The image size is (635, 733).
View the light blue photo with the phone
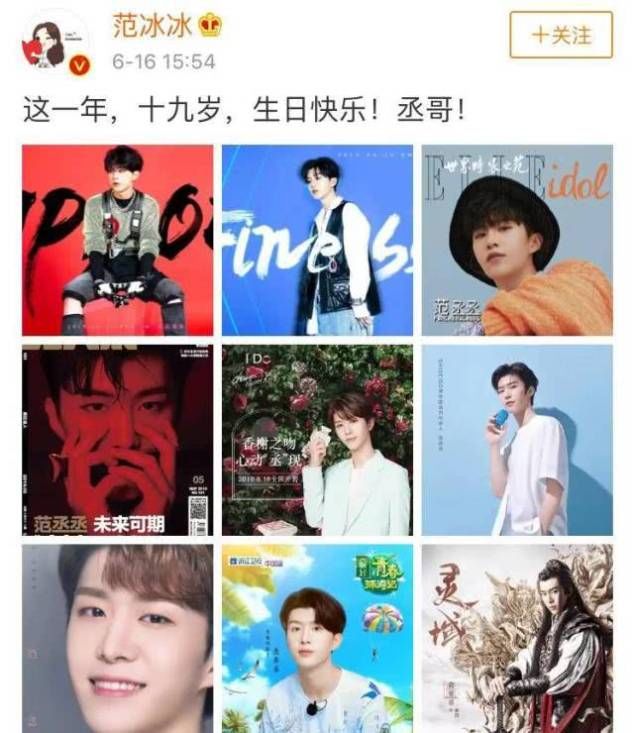(x=516, y=440)
